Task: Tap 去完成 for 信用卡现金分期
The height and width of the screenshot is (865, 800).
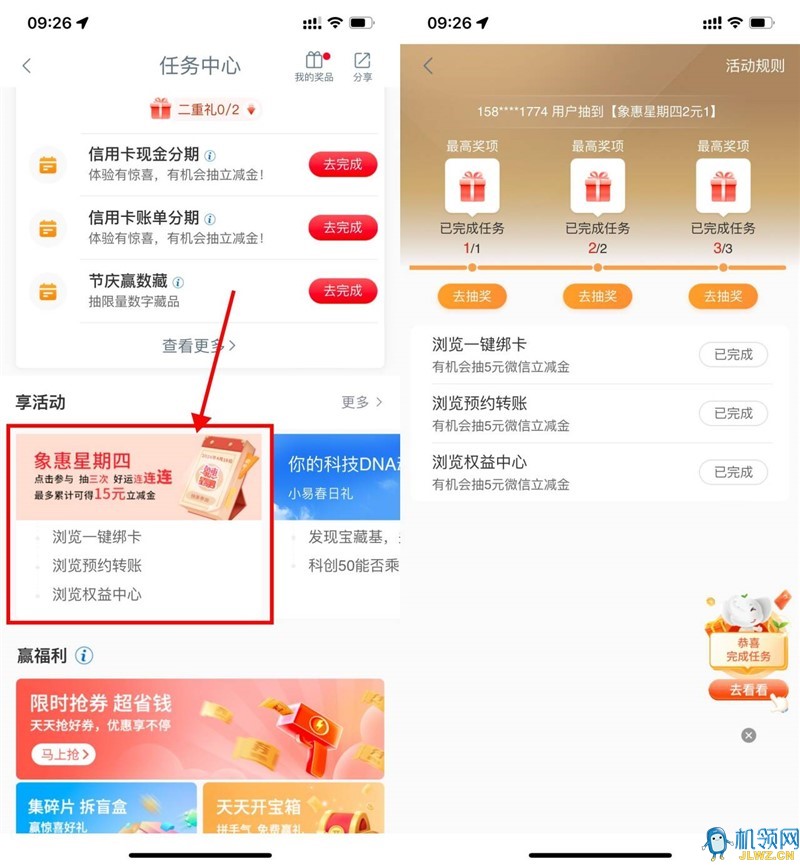Action: point(342,164)
